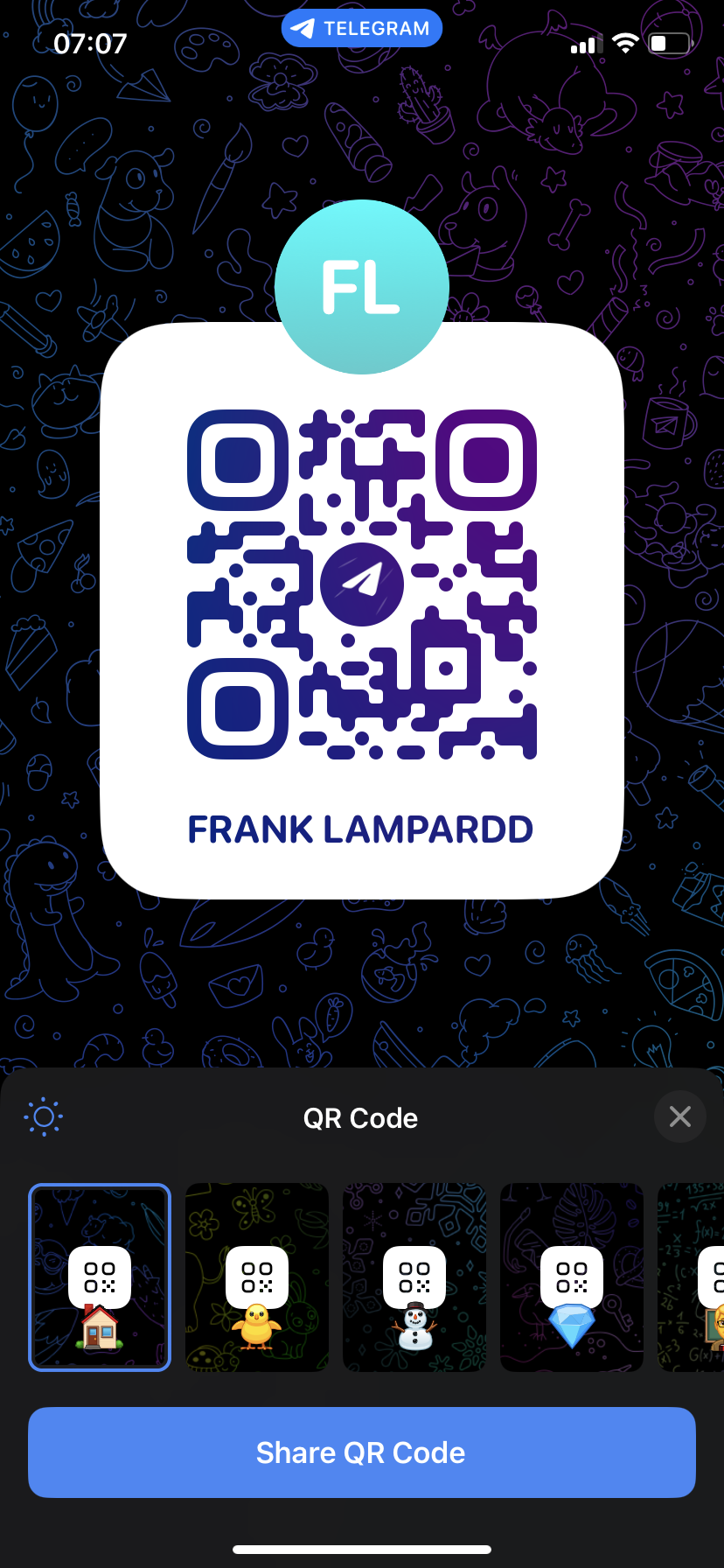Switch to the light mode sun icon

point(44,1116)
